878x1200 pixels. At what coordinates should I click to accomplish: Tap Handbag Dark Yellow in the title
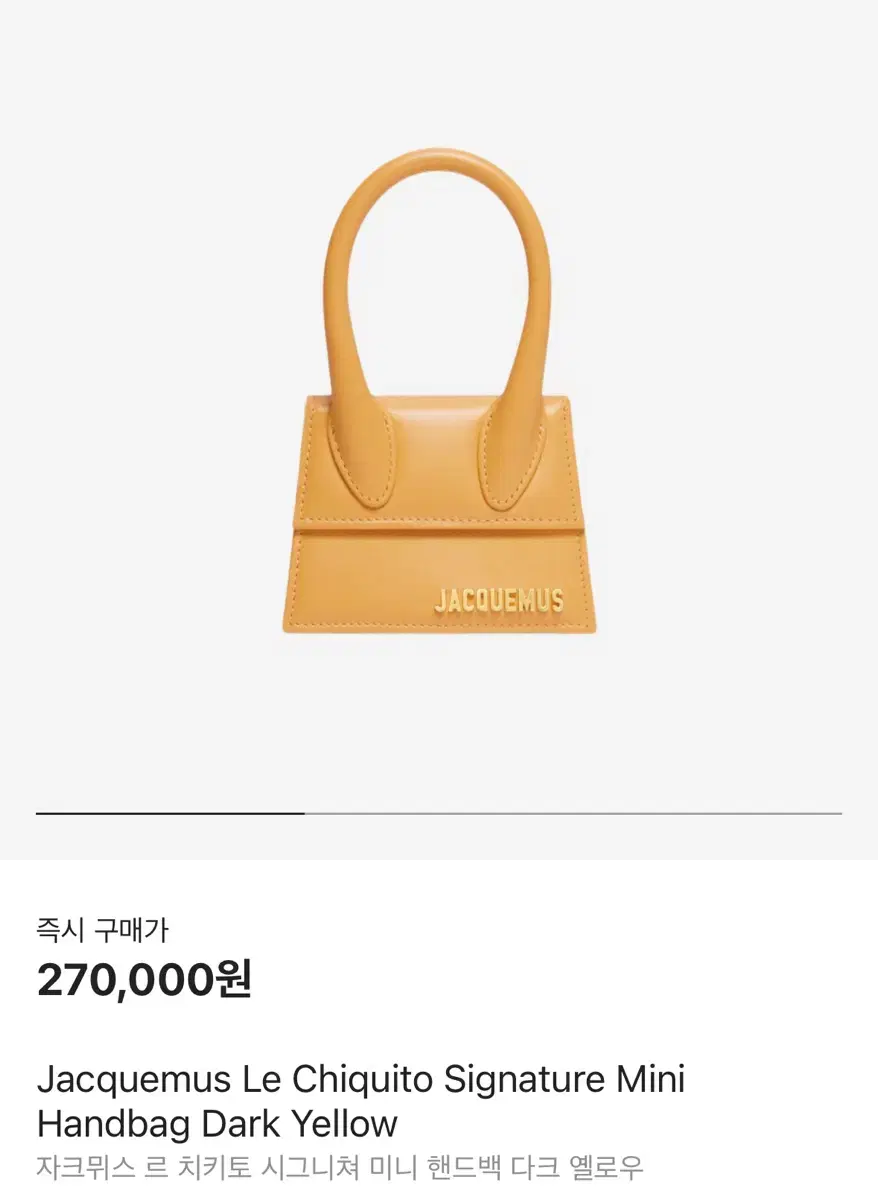[215, 1123]
